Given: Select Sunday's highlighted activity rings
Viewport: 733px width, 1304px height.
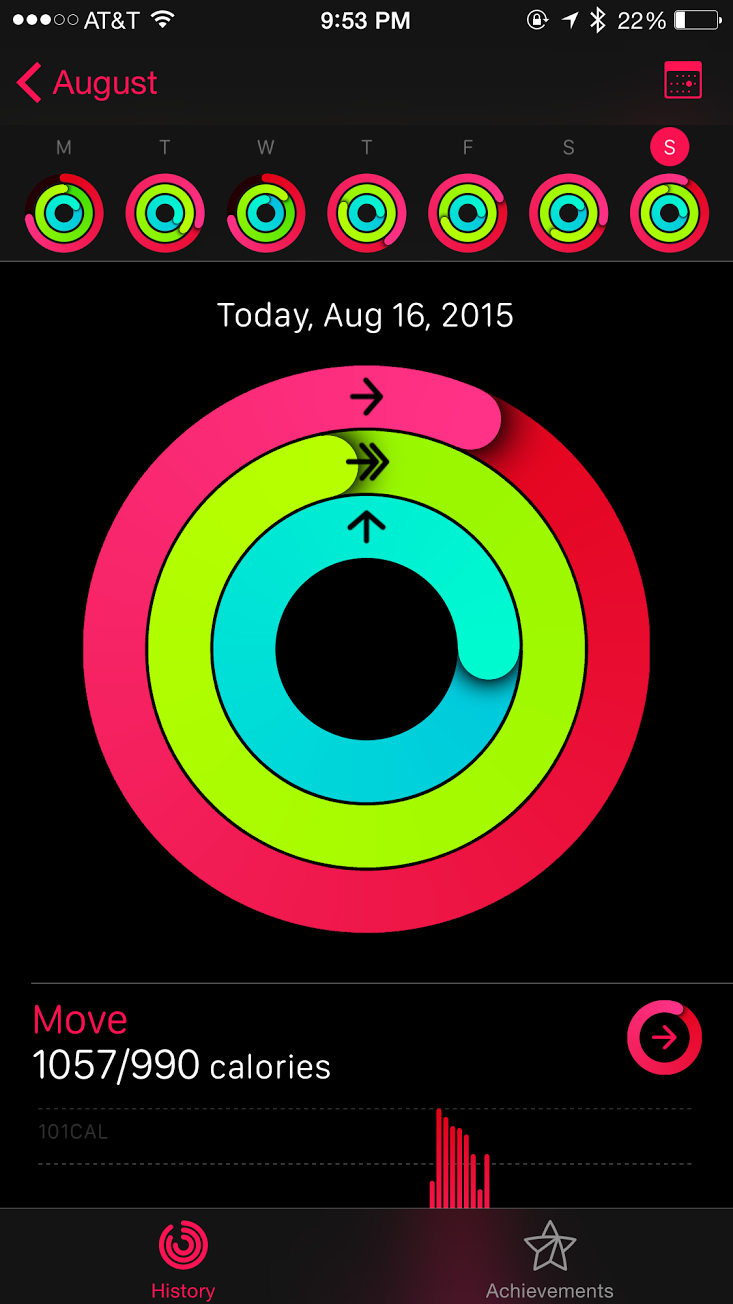Looking at the screenshot, I should 669,212.
